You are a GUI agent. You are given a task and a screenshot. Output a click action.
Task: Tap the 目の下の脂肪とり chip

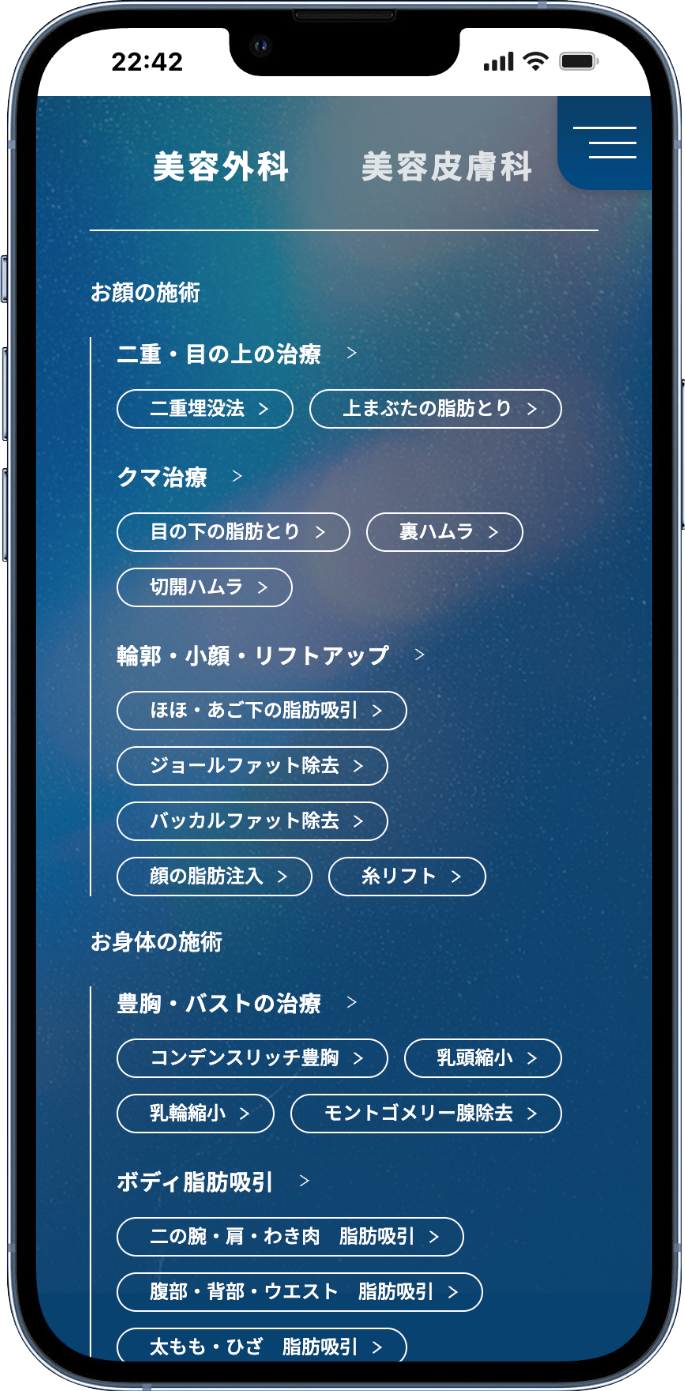[x=233, y=532]
